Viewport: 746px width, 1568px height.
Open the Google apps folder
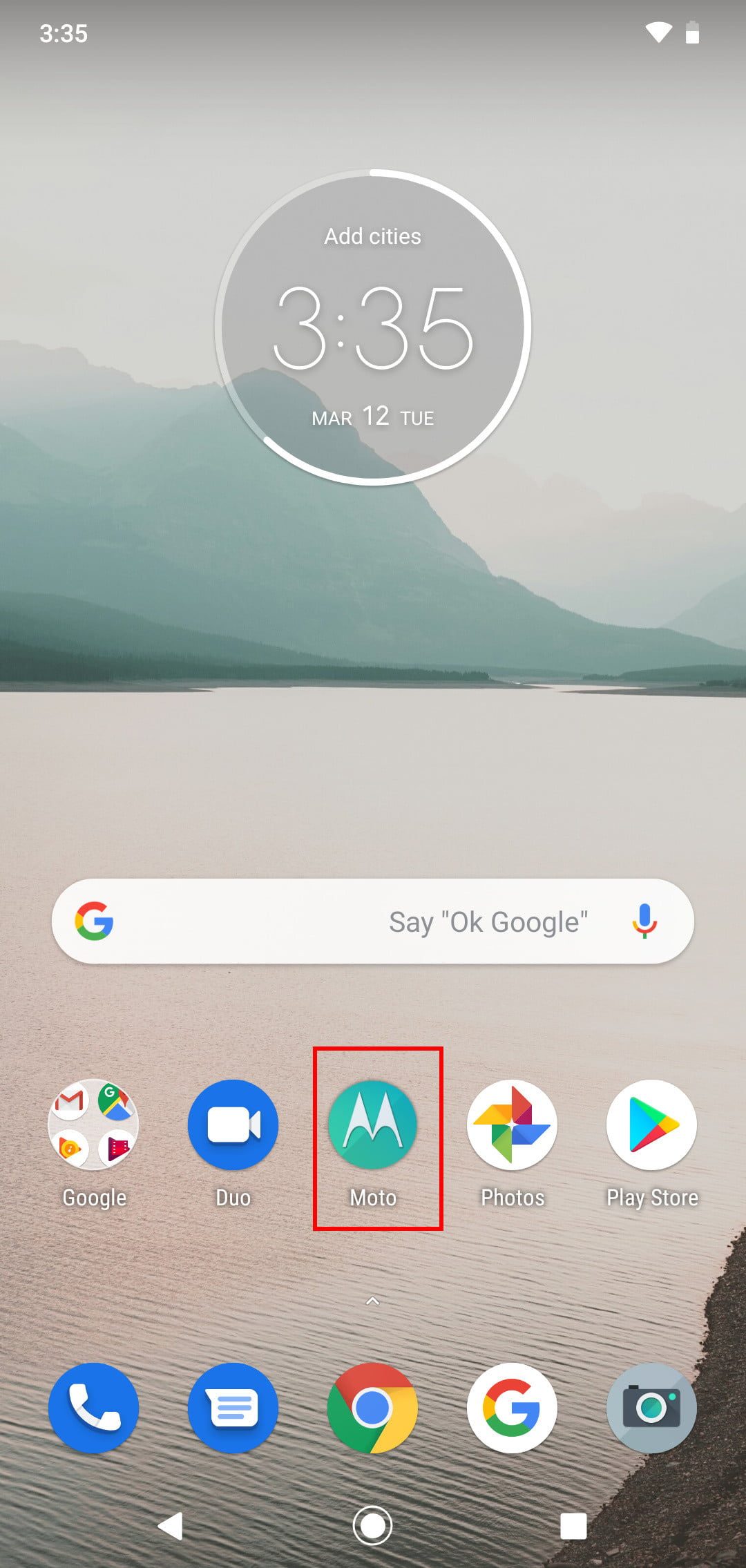click(x=94, y=1126)
